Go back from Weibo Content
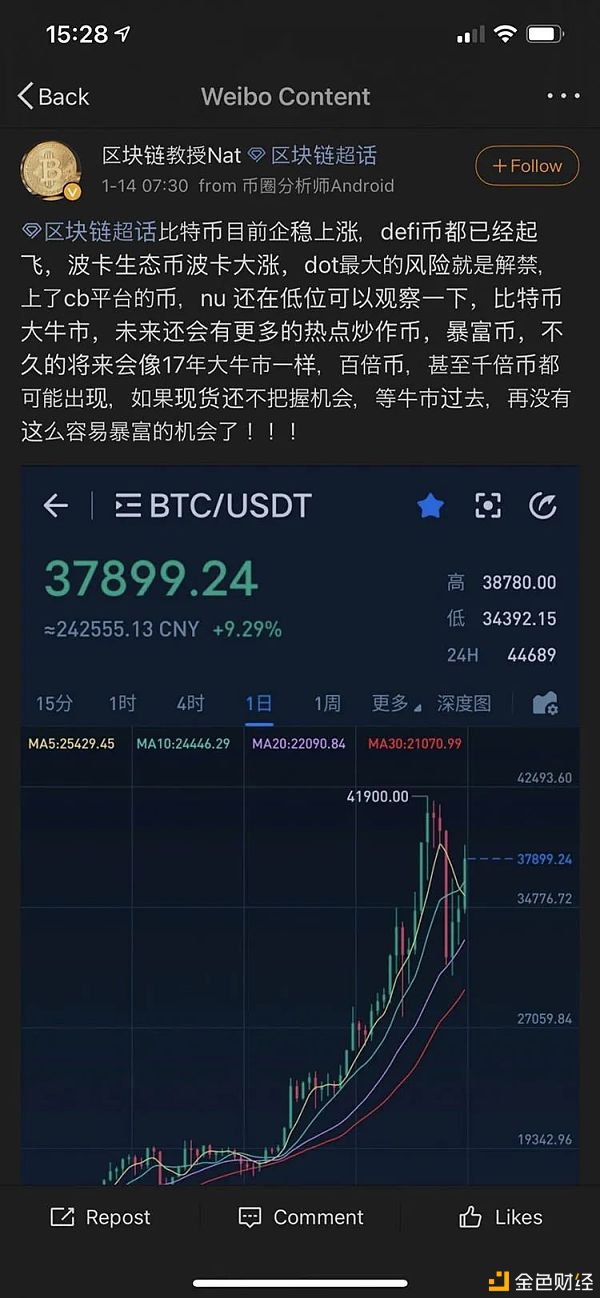The height and width of the screenshot is (1298, 600). pyautogui.click(x=54, y=97)
